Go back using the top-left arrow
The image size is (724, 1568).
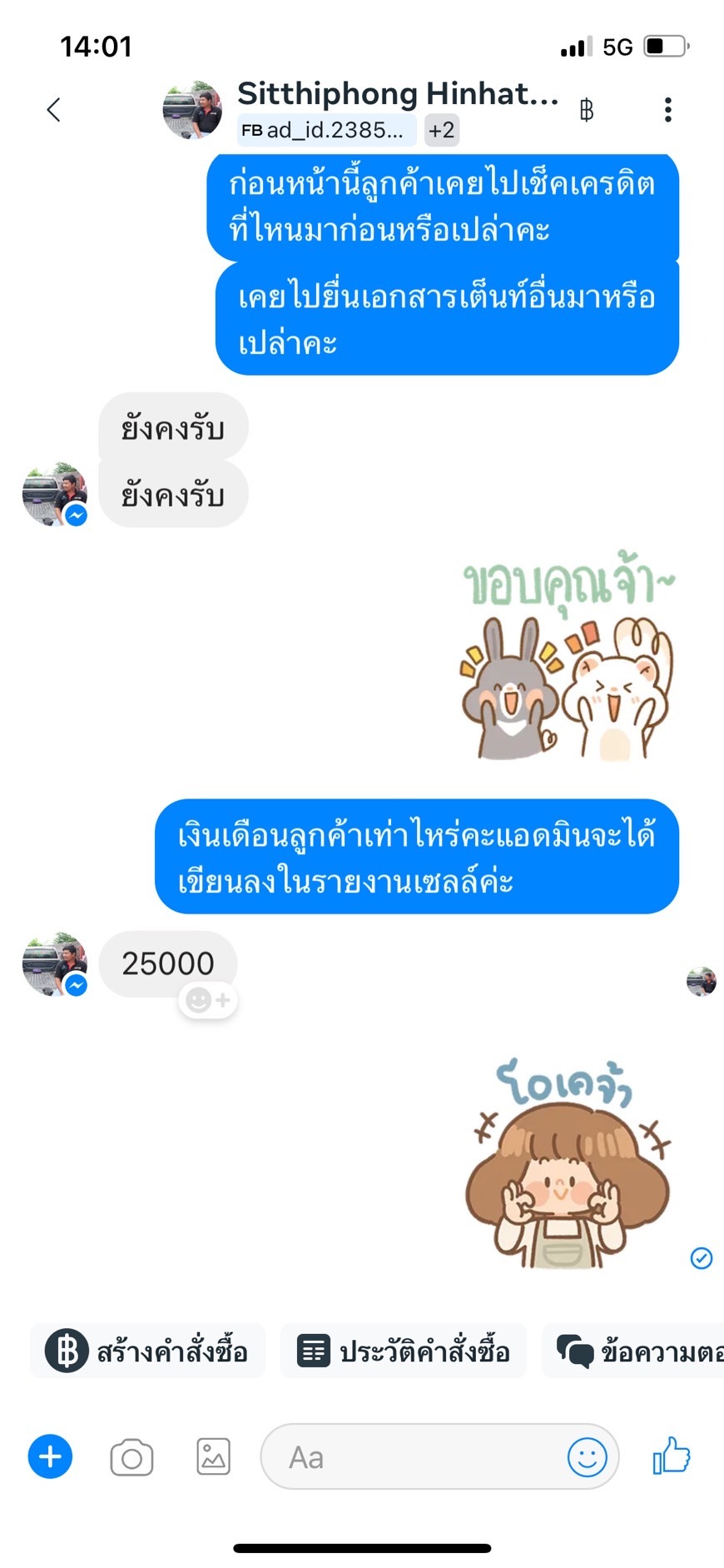click(54, 110)
